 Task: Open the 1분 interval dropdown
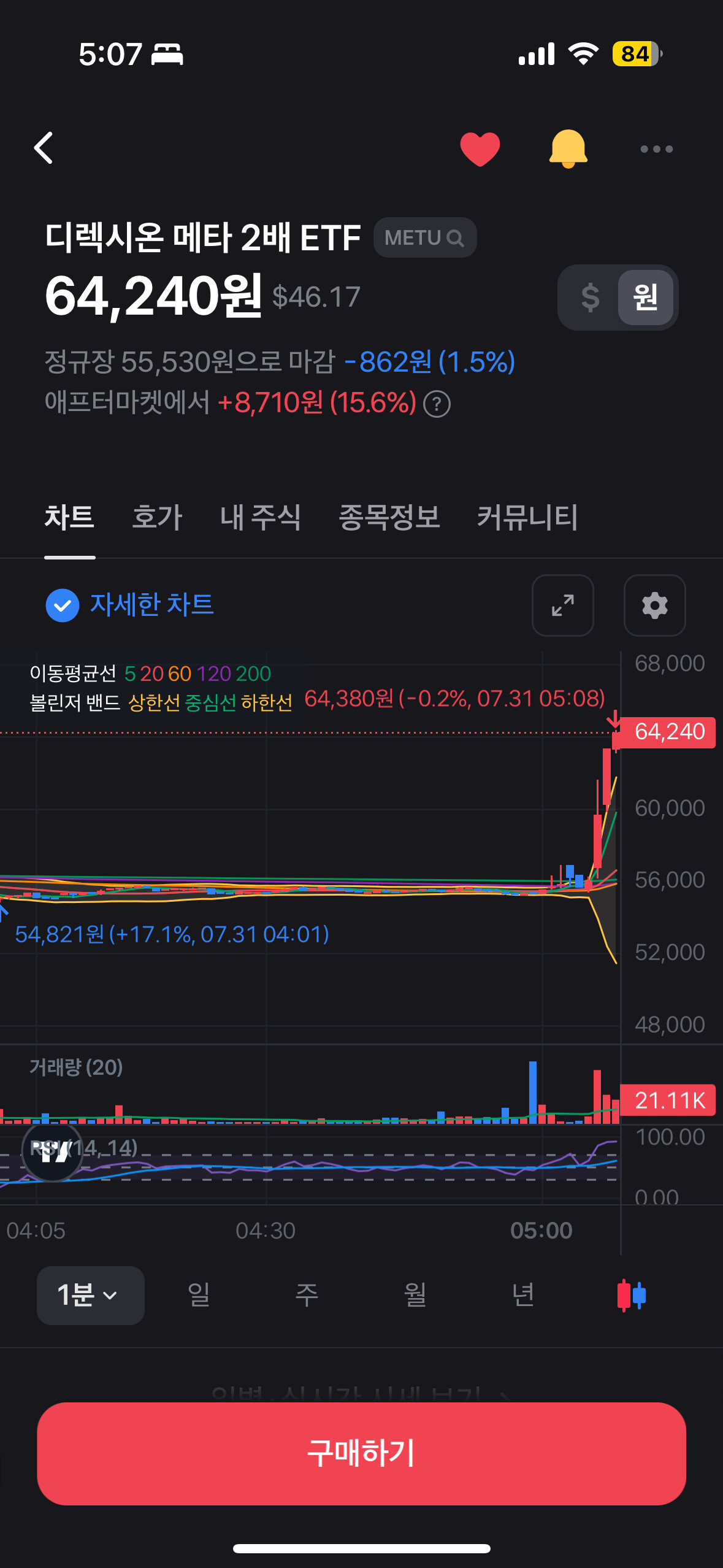[91, 1295]
